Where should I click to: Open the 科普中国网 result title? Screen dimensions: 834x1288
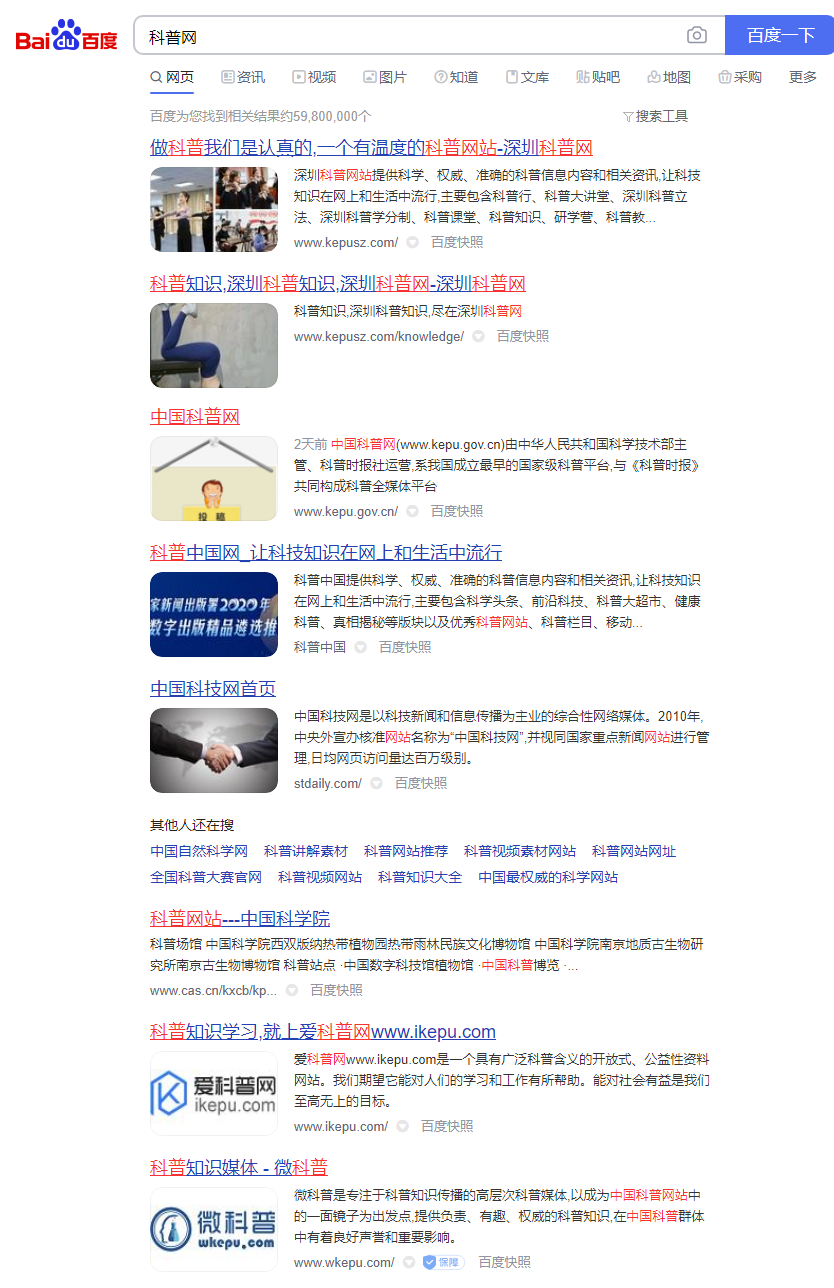tap(326, 552)
